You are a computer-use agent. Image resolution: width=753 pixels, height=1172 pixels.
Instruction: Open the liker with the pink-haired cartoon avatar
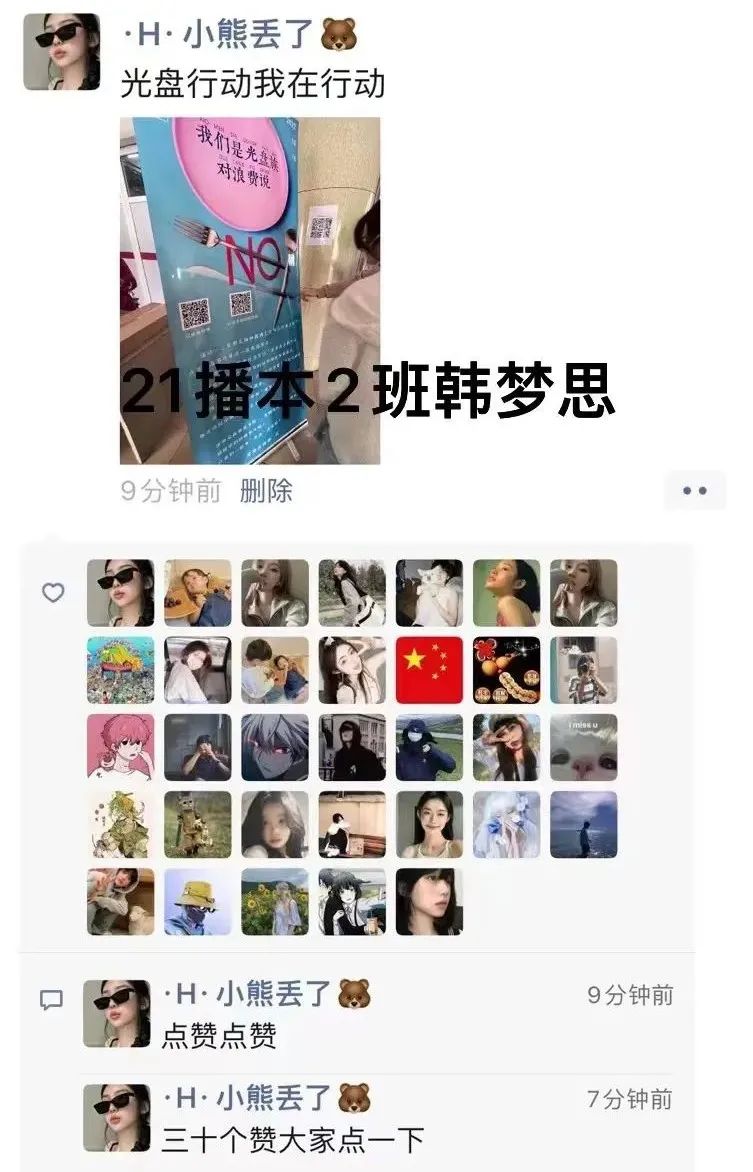121,747
